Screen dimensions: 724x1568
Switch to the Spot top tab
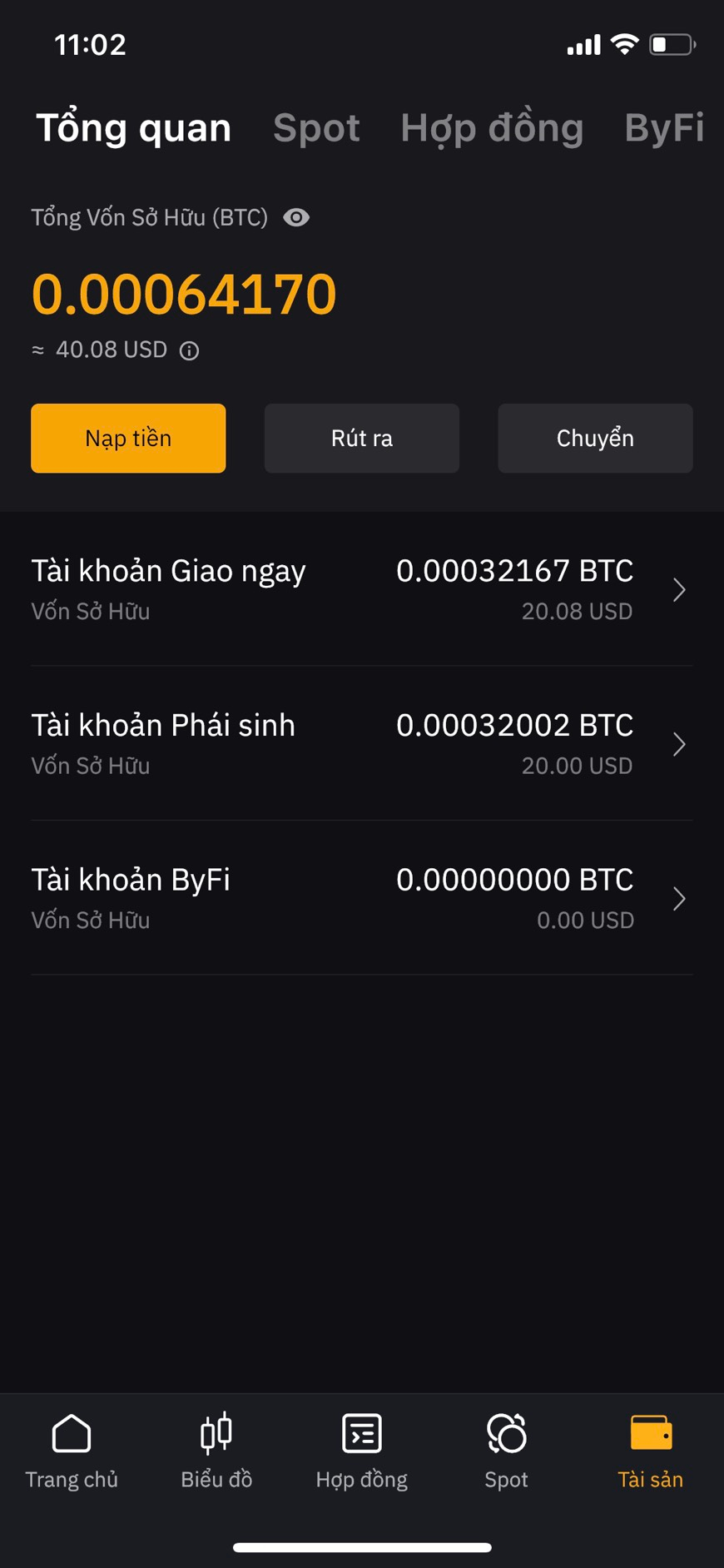click(x=316, y=128)
